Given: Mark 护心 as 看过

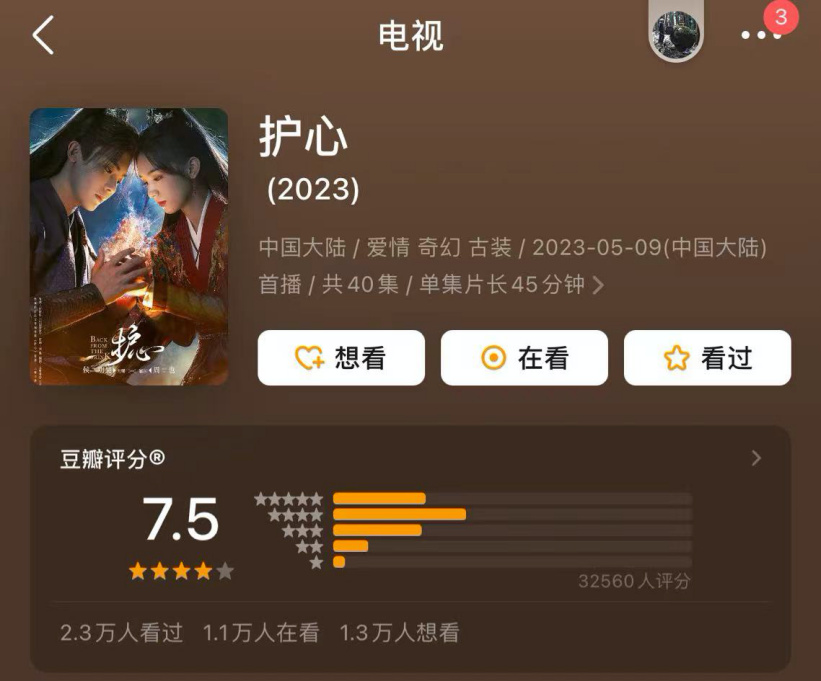Looking at the screenshot, I should click(x=707, y=358).
